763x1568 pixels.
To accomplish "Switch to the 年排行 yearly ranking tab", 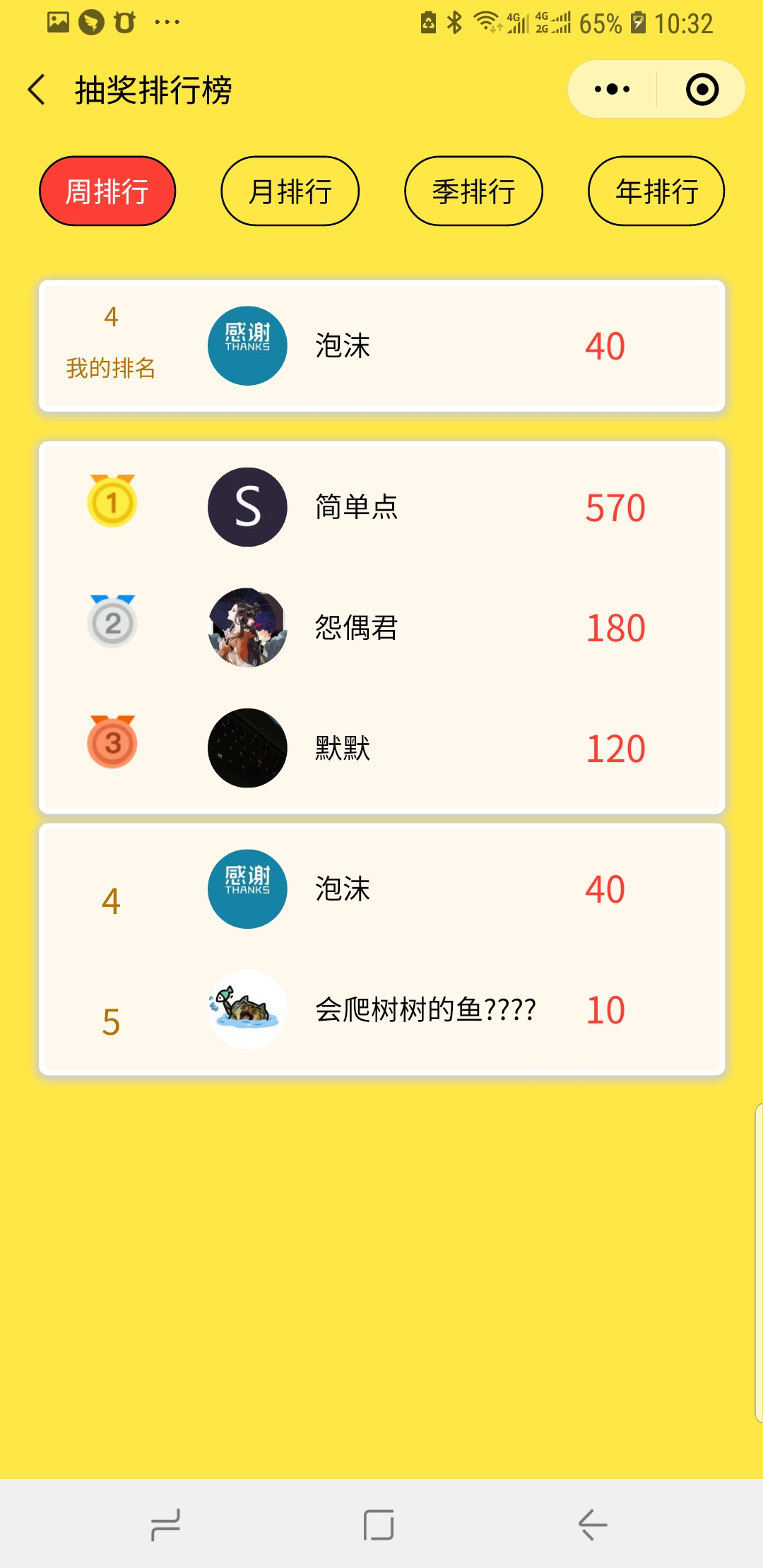I will click(x=656, y=191).
